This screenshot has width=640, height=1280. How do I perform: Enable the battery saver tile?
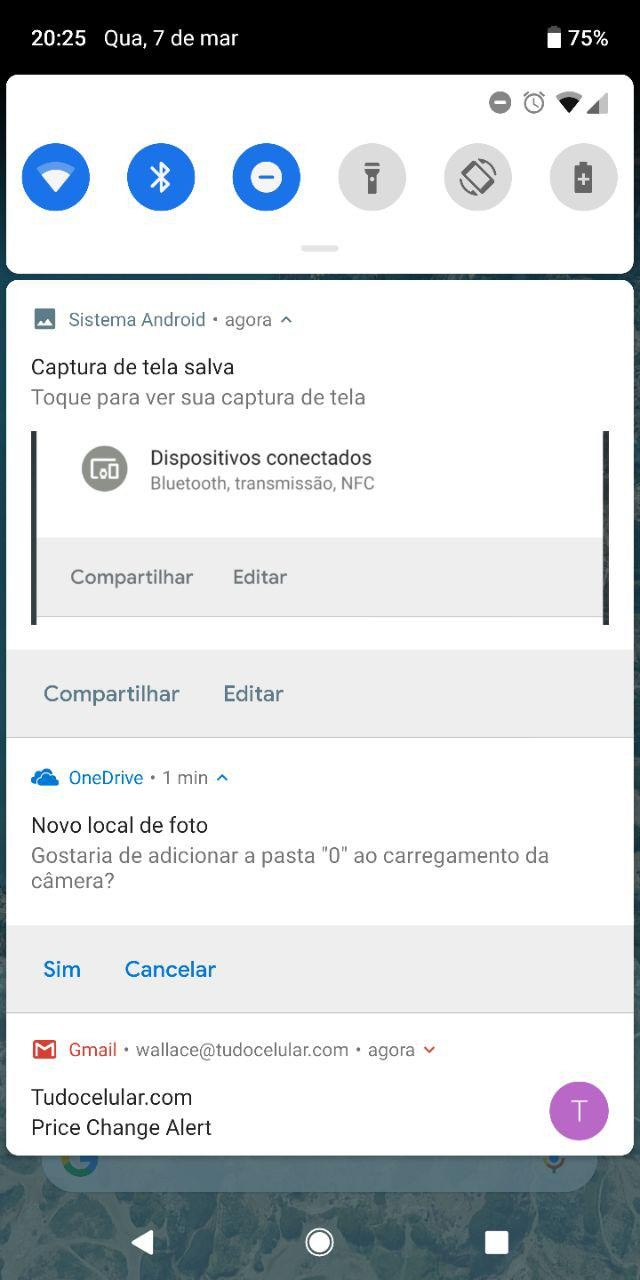click(x=583, y=177)
